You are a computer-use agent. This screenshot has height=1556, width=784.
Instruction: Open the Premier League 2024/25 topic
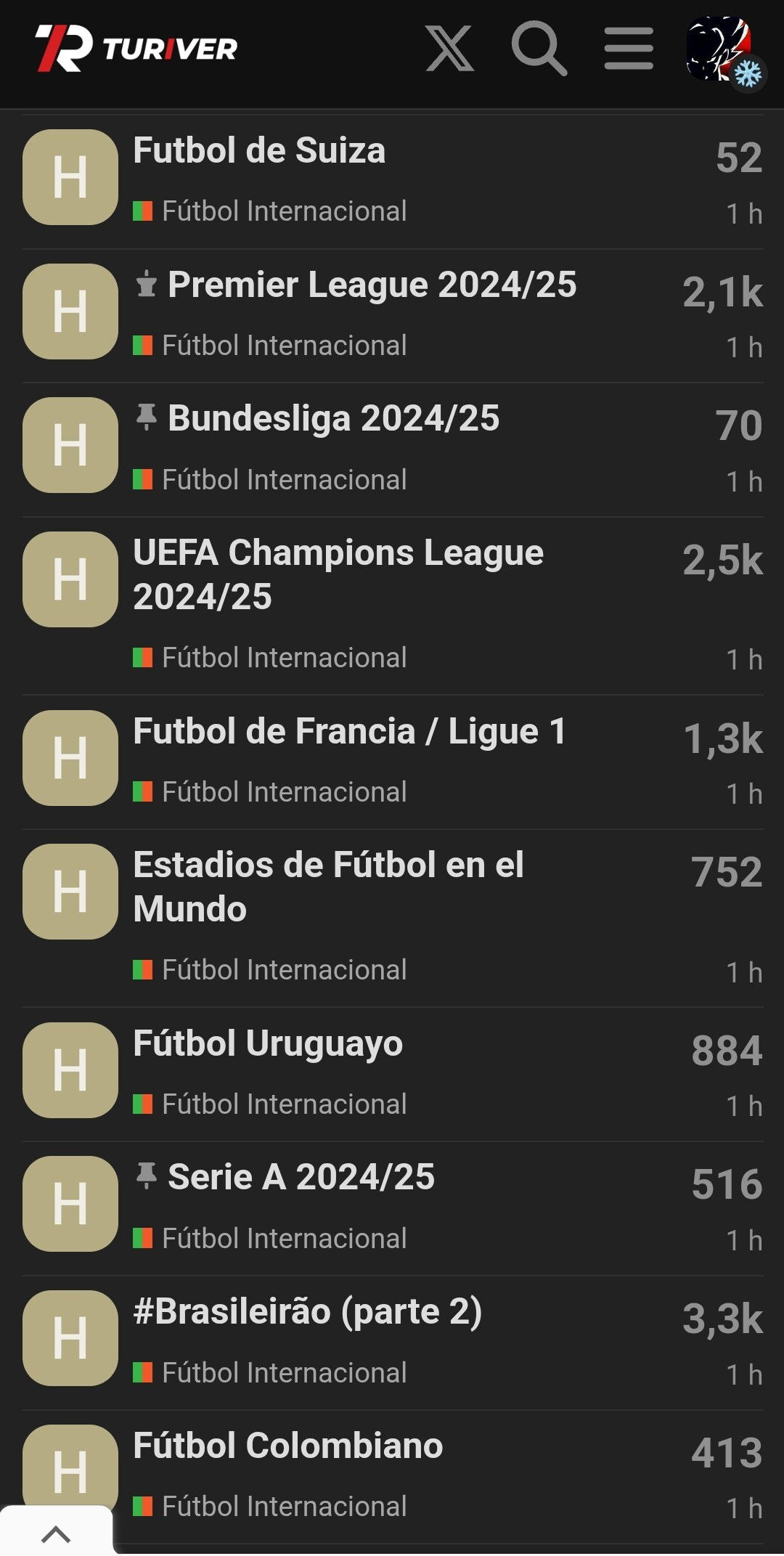point(372,285)
